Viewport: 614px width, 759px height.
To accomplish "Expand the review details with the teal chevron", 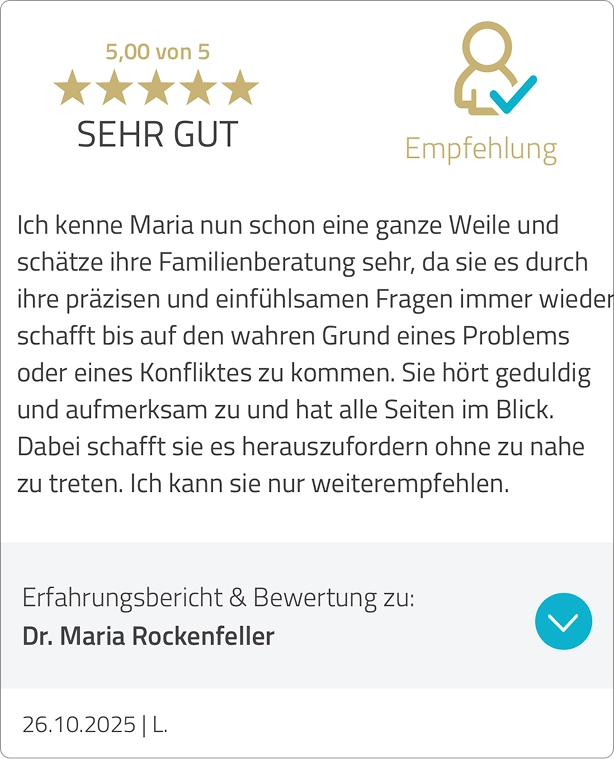I will tap(563, 621).
